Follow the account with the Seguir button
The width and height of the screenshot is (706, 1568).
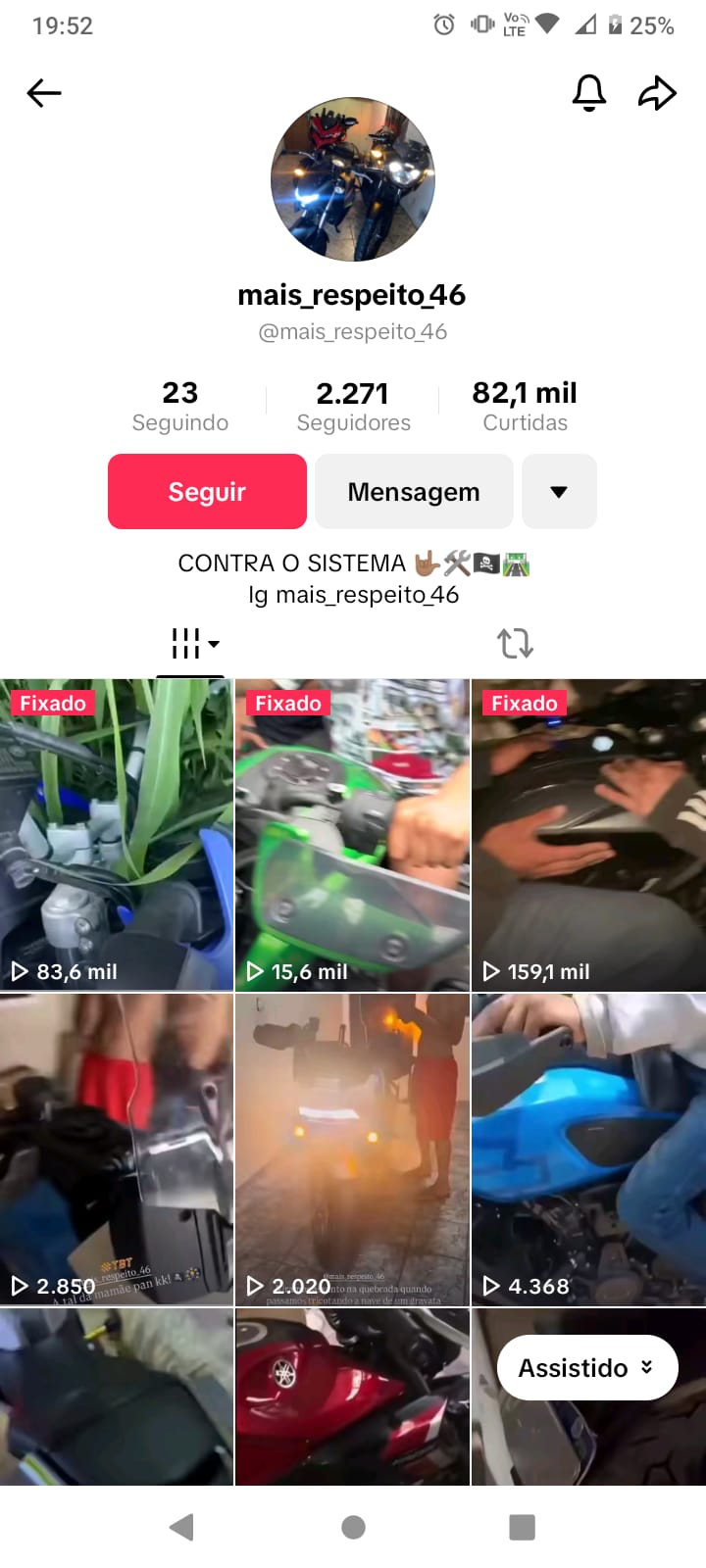point(207,491)
